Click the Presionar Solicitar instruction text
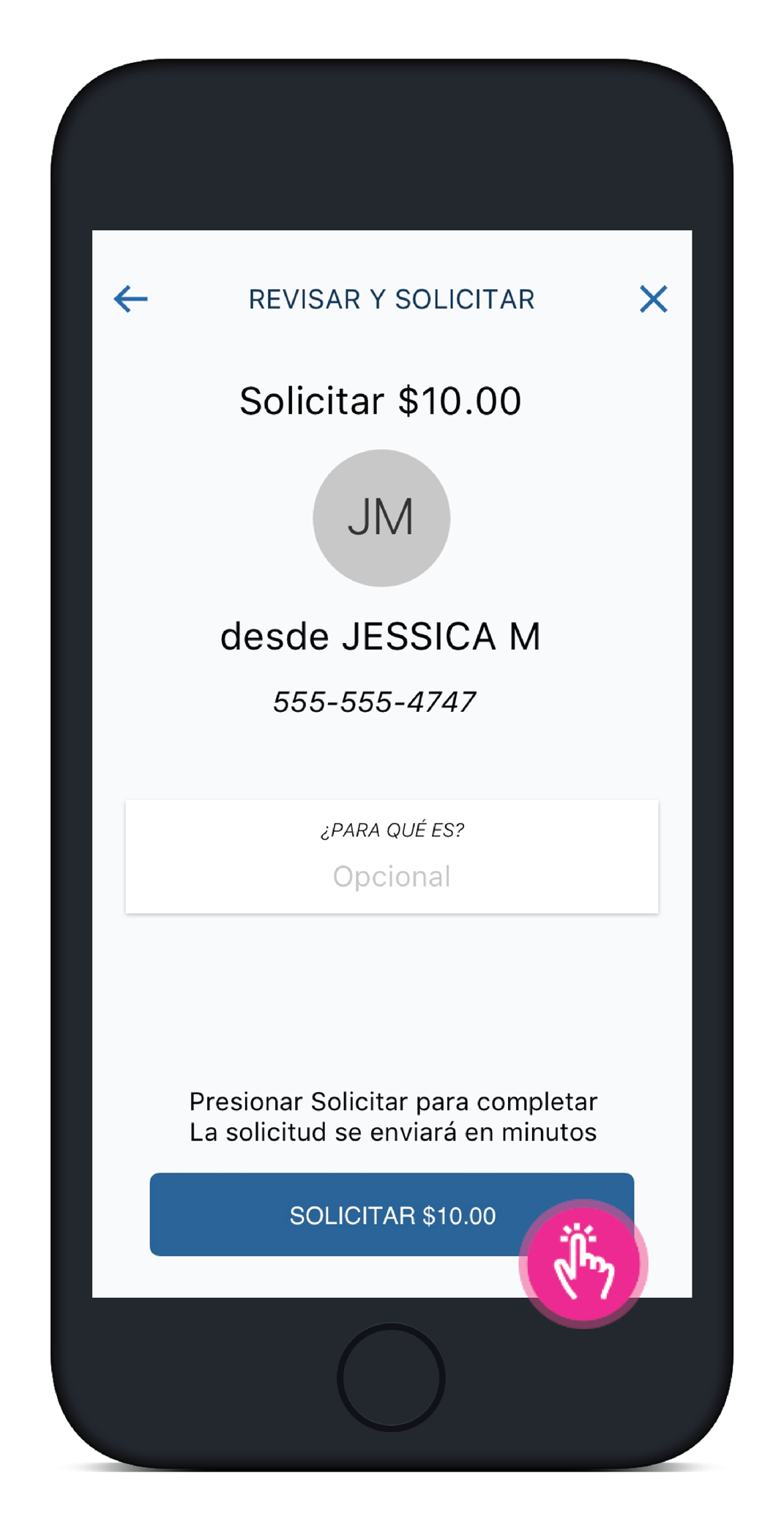The image size is (784, 1522). coord(393,1102)
